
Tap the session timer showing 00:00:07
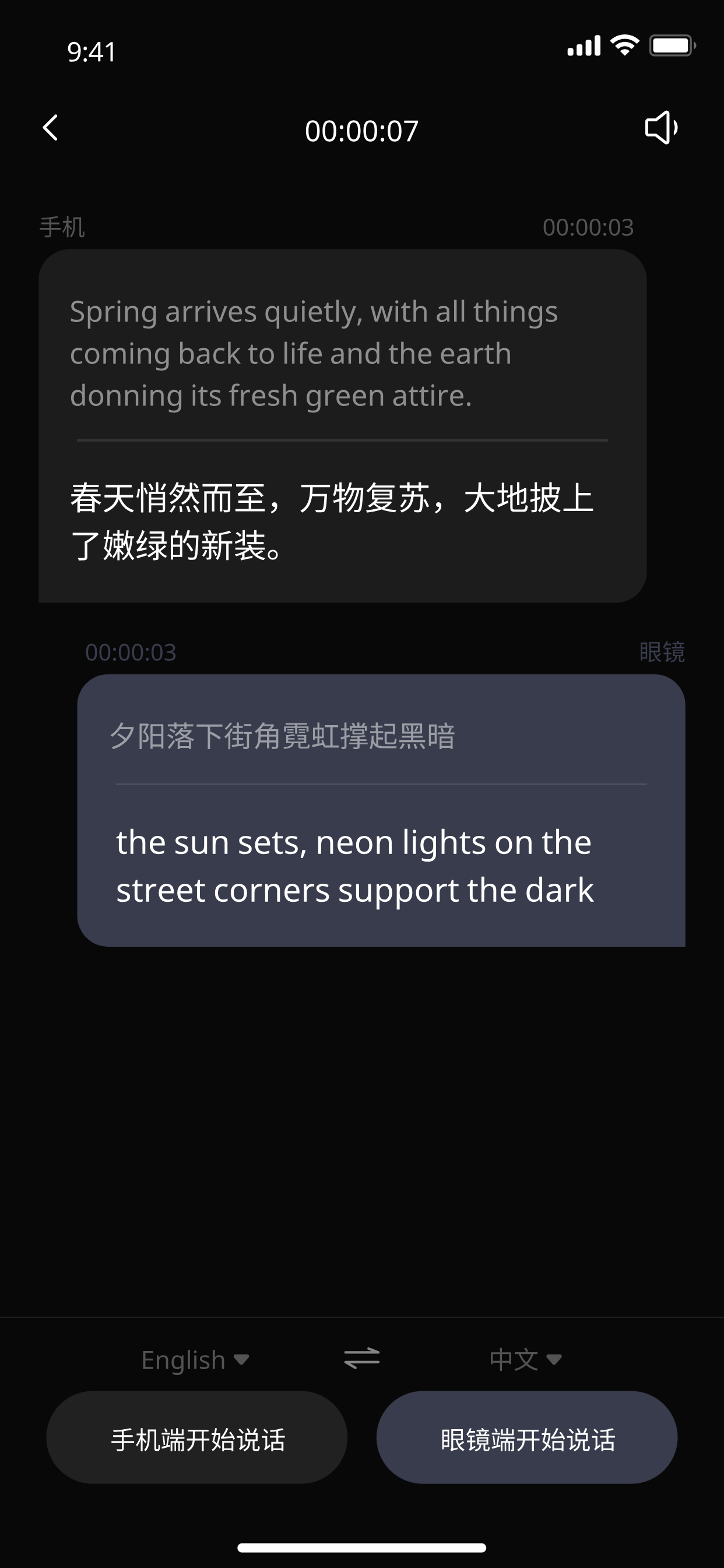[x=361, y=128]
